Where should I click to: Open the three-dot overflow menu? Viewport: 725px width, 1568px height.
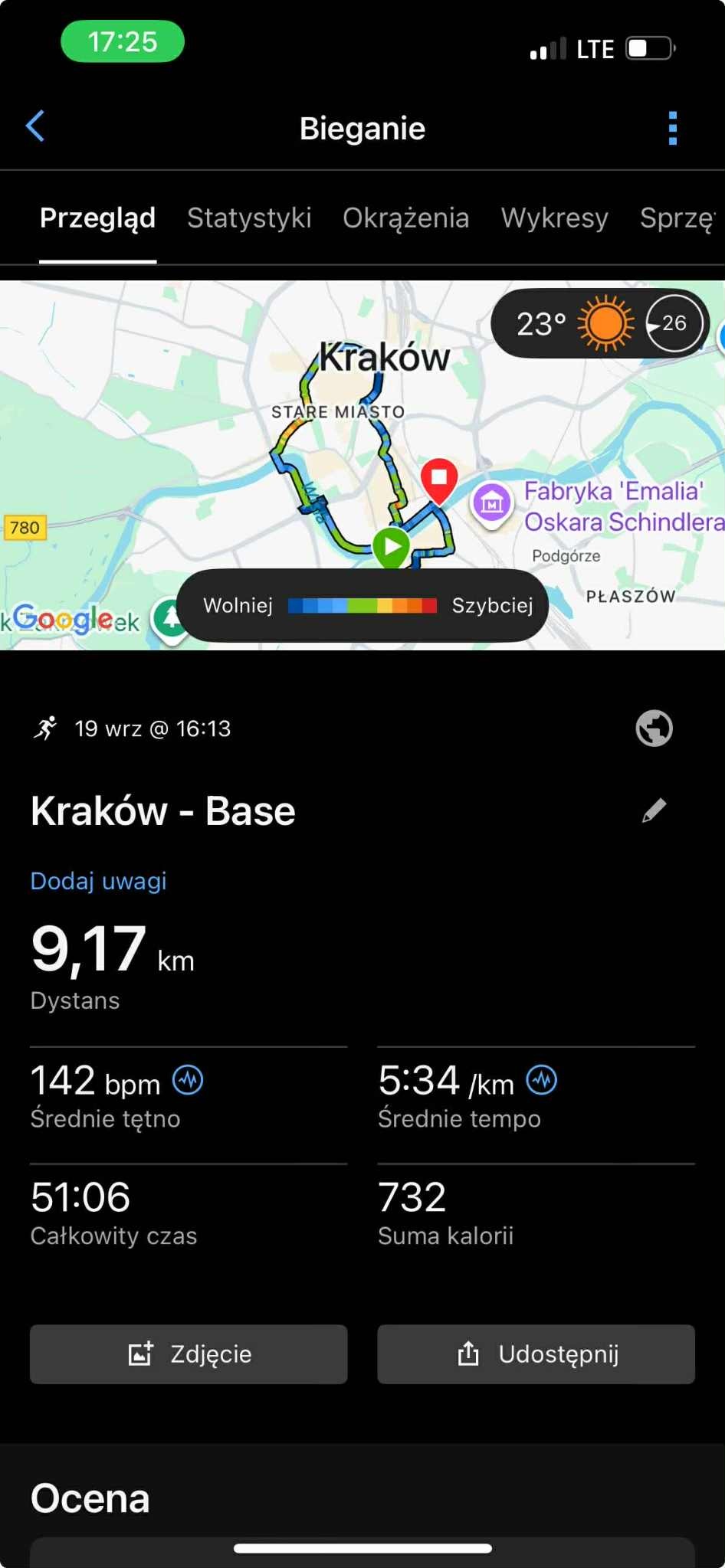pyautogui.click(x=672, y=128)
